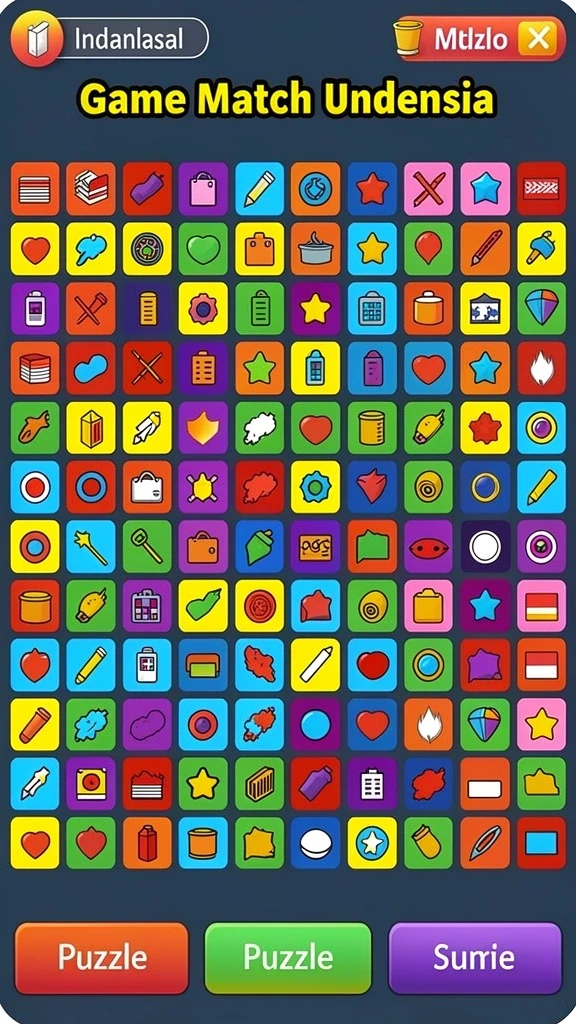Pick the white circle on dark navy tile
Screen dimensions: 576x1024
pos(485,547)
